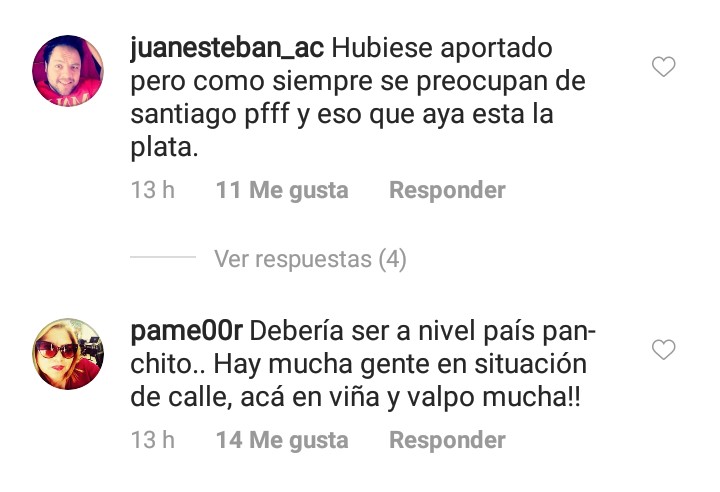Reply to juanesteban_ac's comment

click(447, 190)
